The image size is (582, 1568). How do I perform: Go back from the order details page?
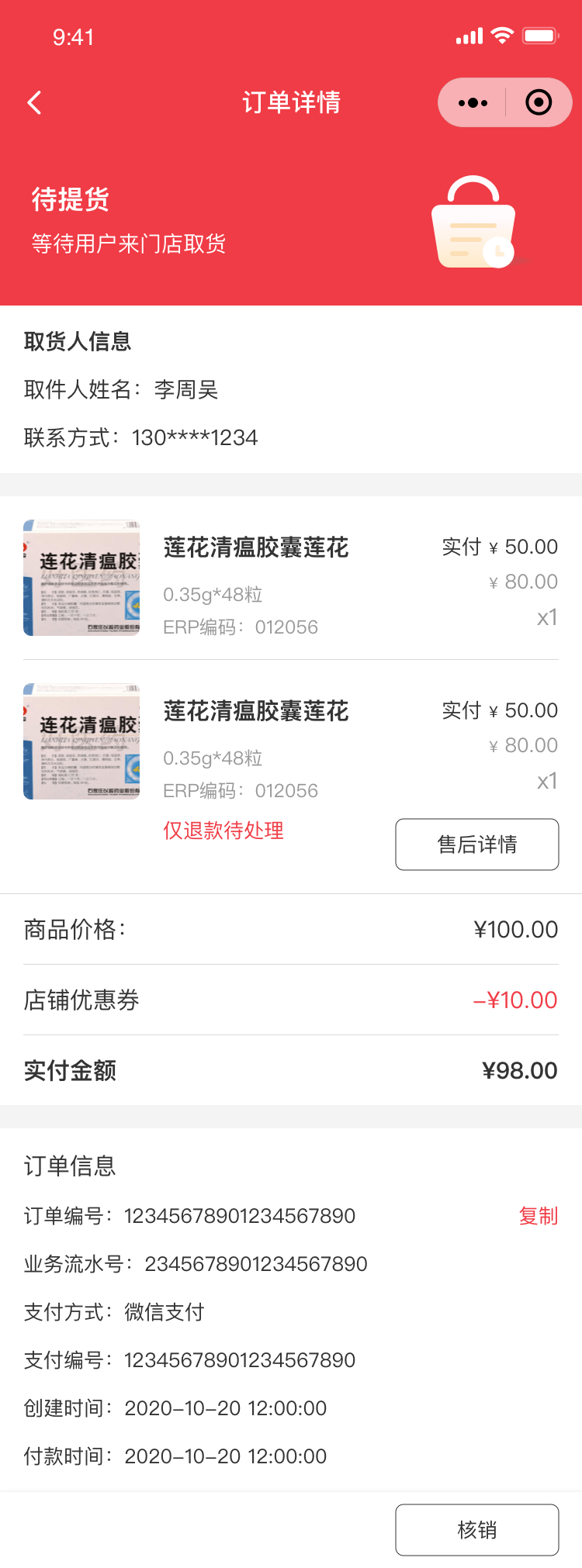[x=35, y=103]
